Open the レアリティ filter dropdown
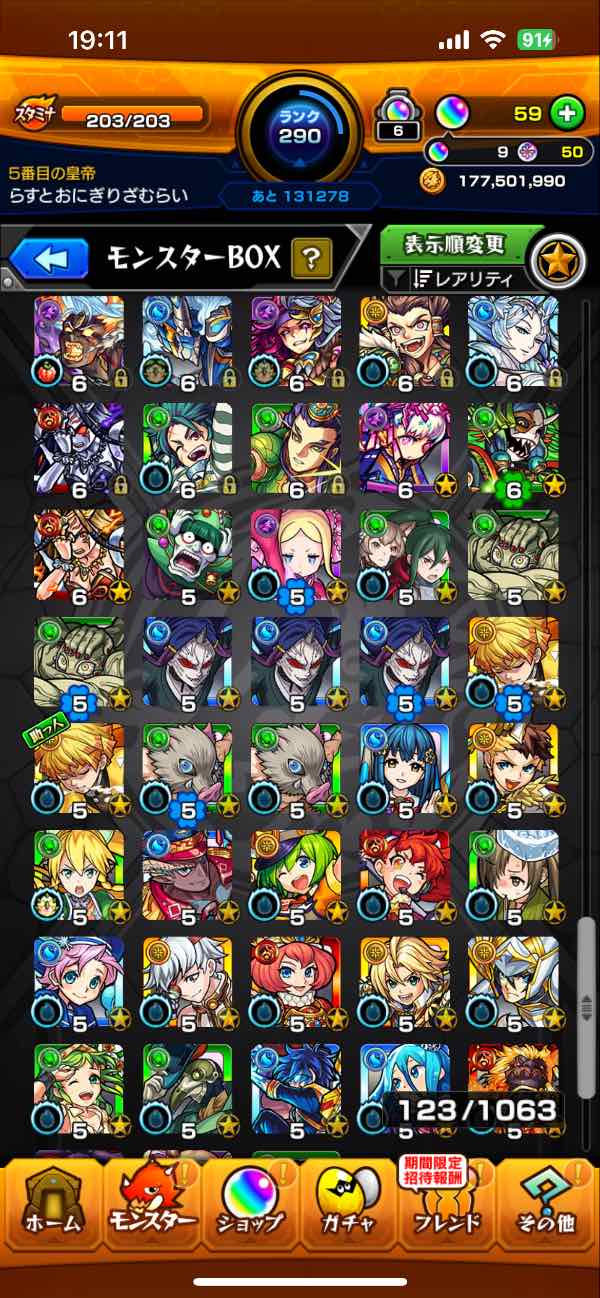The image size is (600, 1298). (455, 281)
